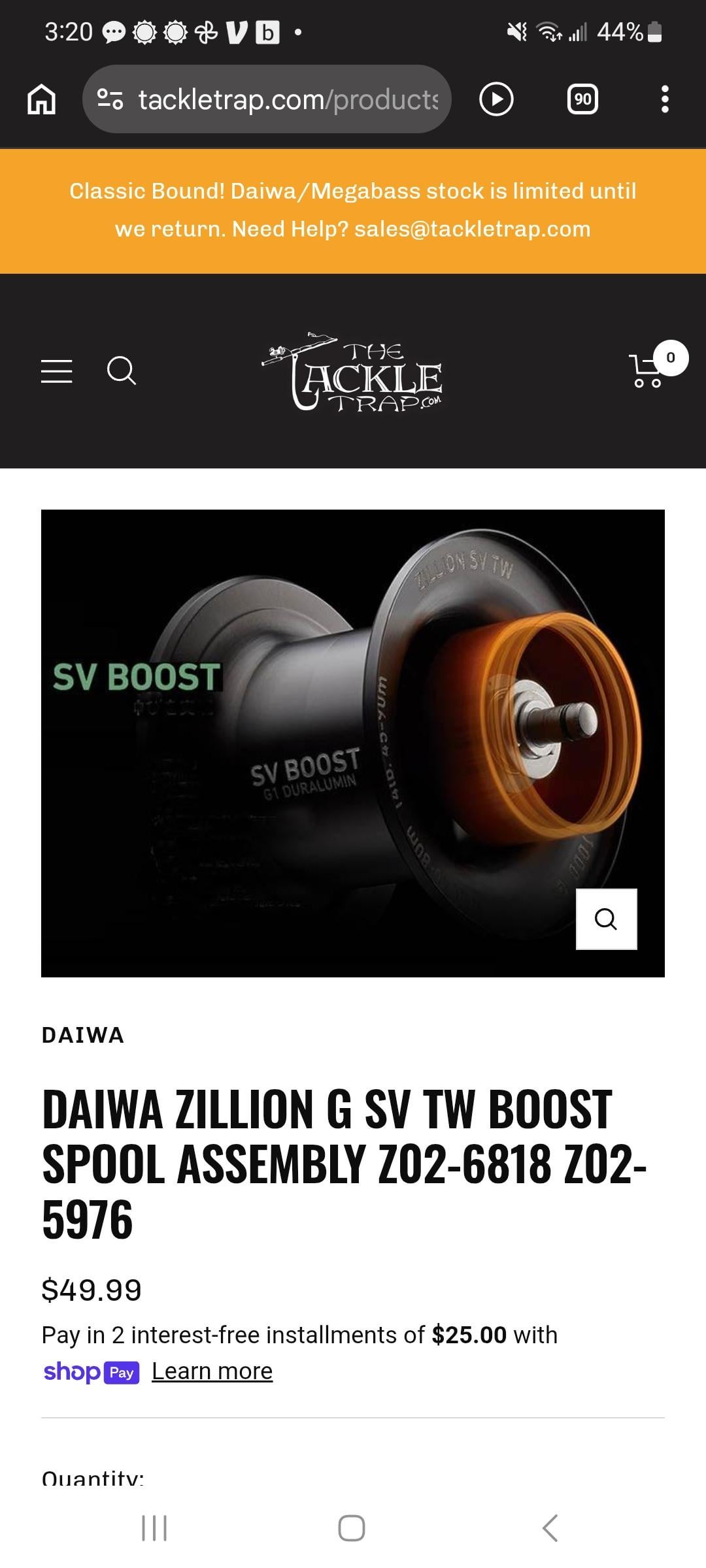
Task: Open the site hamburger menu
Action: (x=57, y=371)
